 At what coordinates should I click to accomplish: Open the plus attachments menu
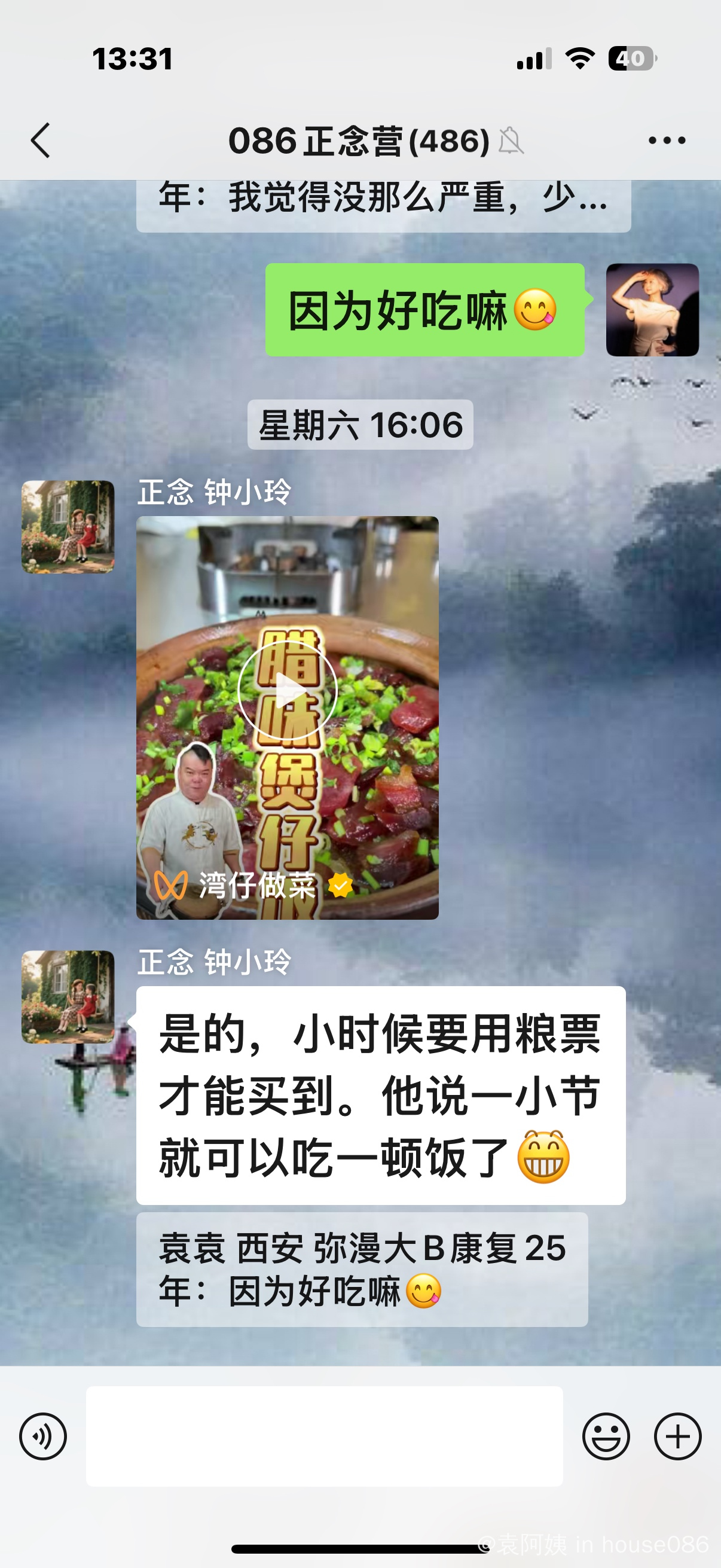pos(677,1436)
